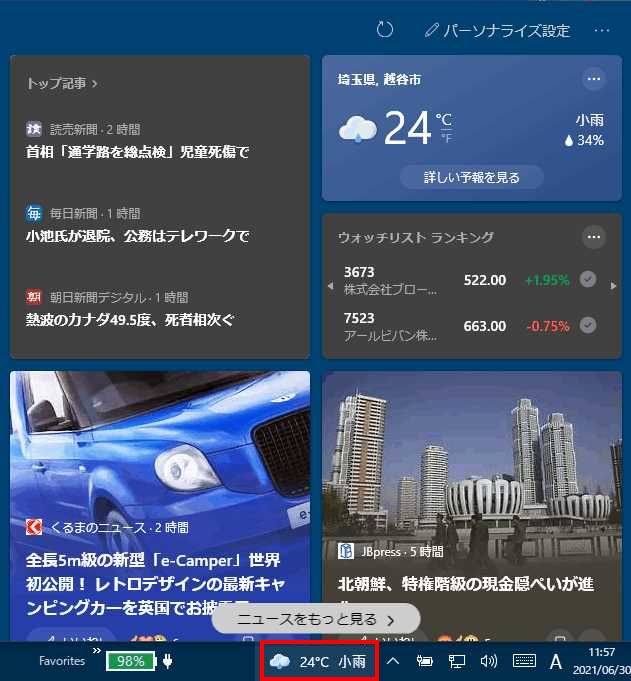Open the watchlist card's more options
This screenshot has width=631, height=681.
point(594,237)
